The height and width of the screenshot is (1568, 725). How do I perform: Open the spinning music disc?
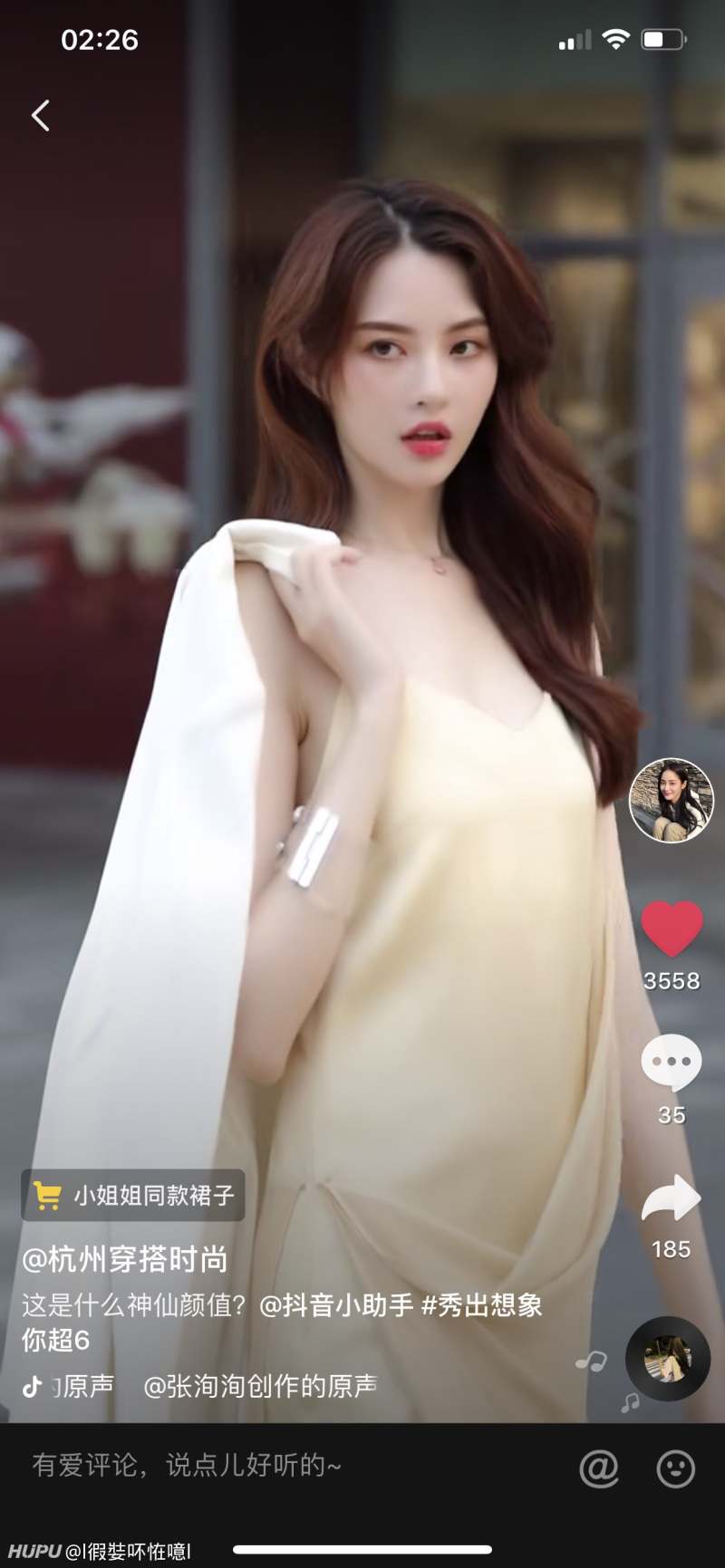[668, 1359]
